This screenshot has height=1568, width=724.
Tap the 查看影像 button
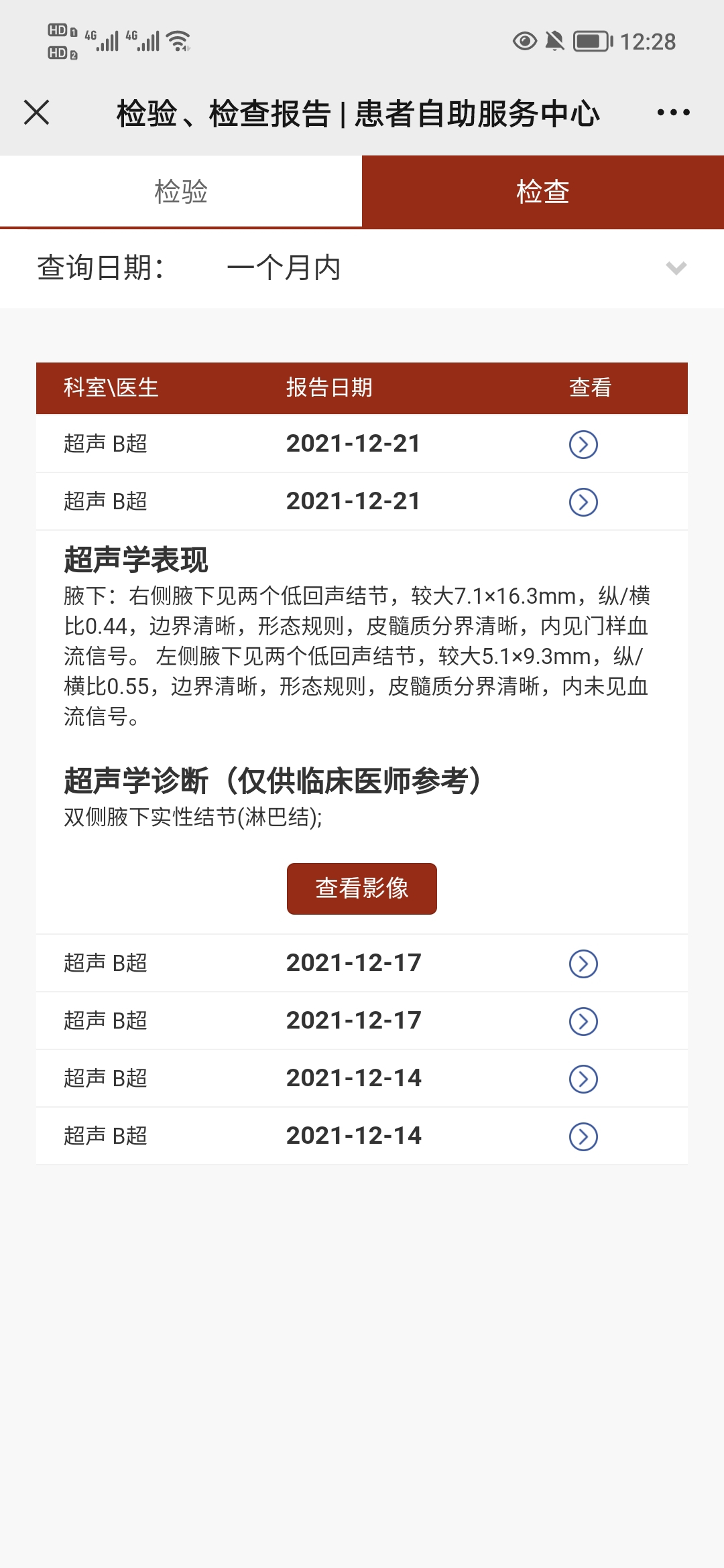coord(362,889)
